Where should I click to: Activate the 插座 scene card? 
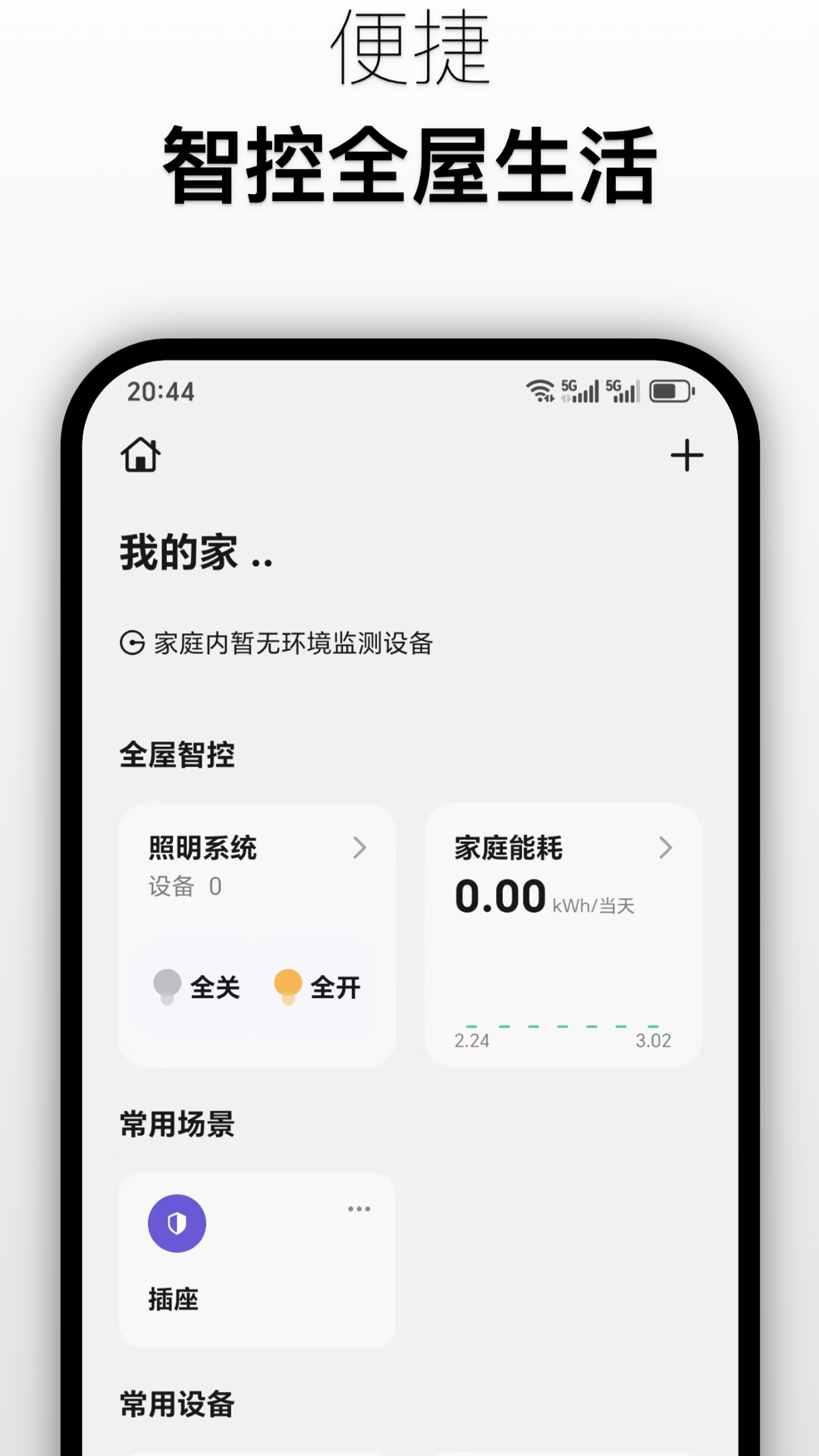[256, 1259]
